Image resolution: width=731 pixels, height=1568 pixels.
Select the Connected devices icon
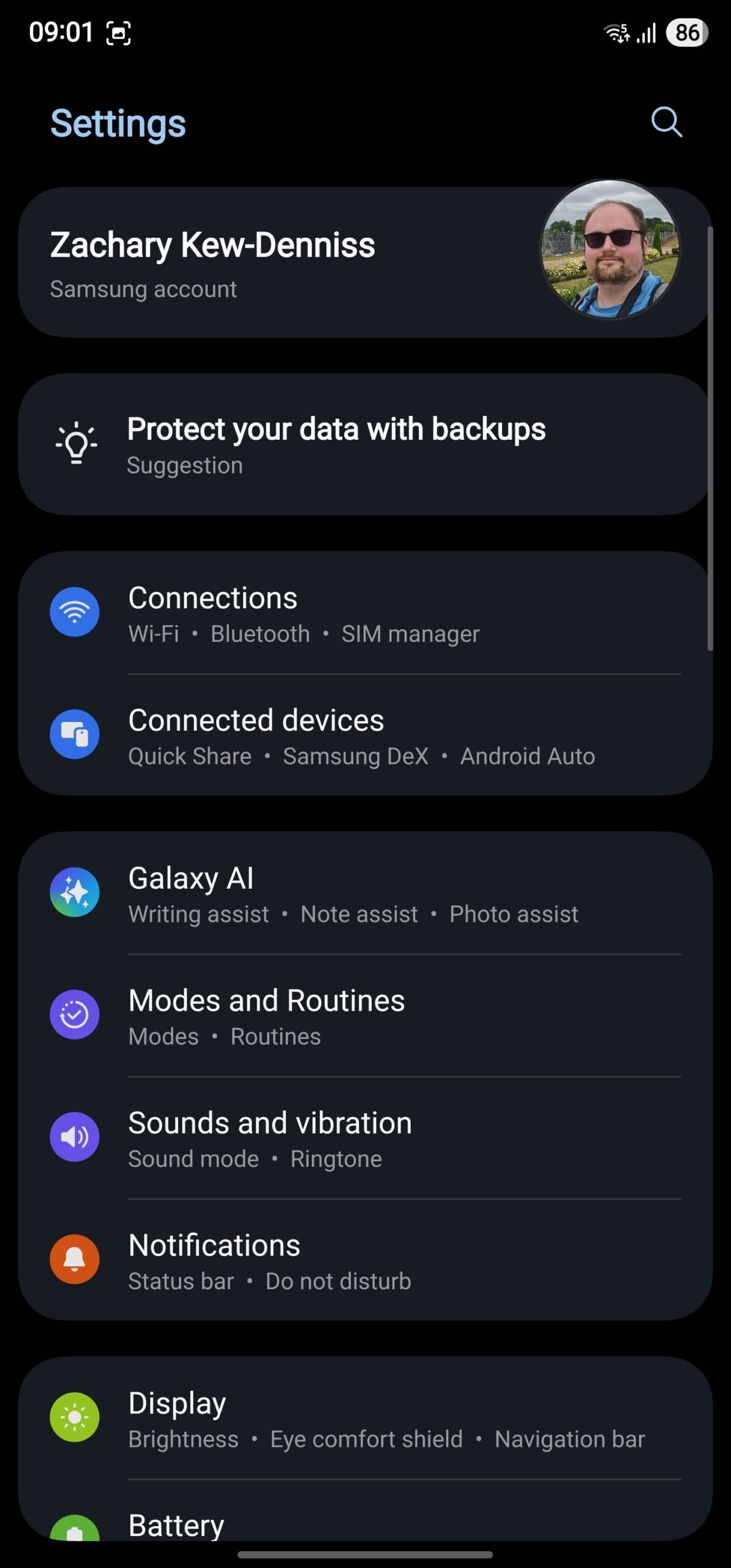click(75, 735)
